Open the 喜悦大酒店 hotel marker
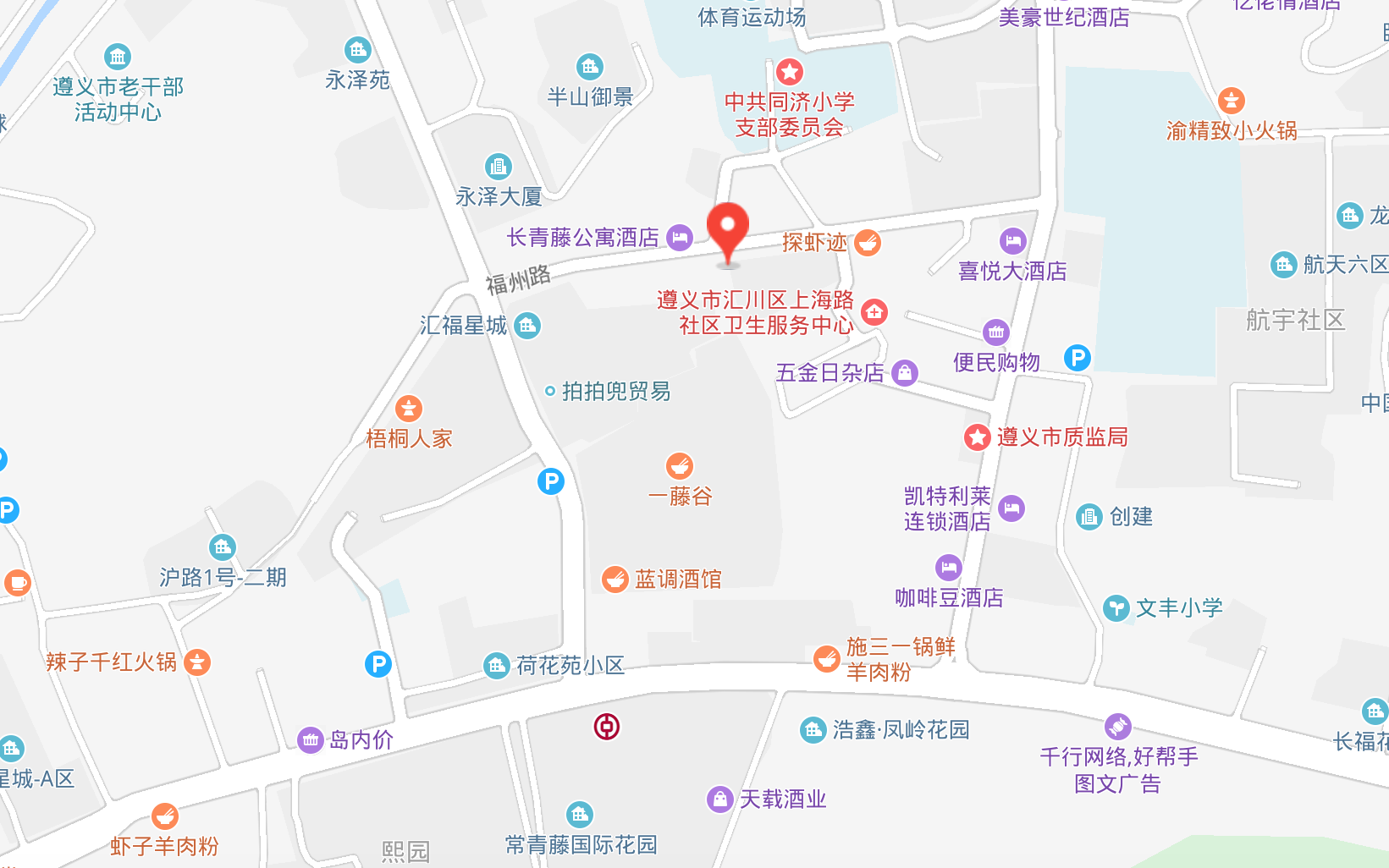 (1012, 241)
